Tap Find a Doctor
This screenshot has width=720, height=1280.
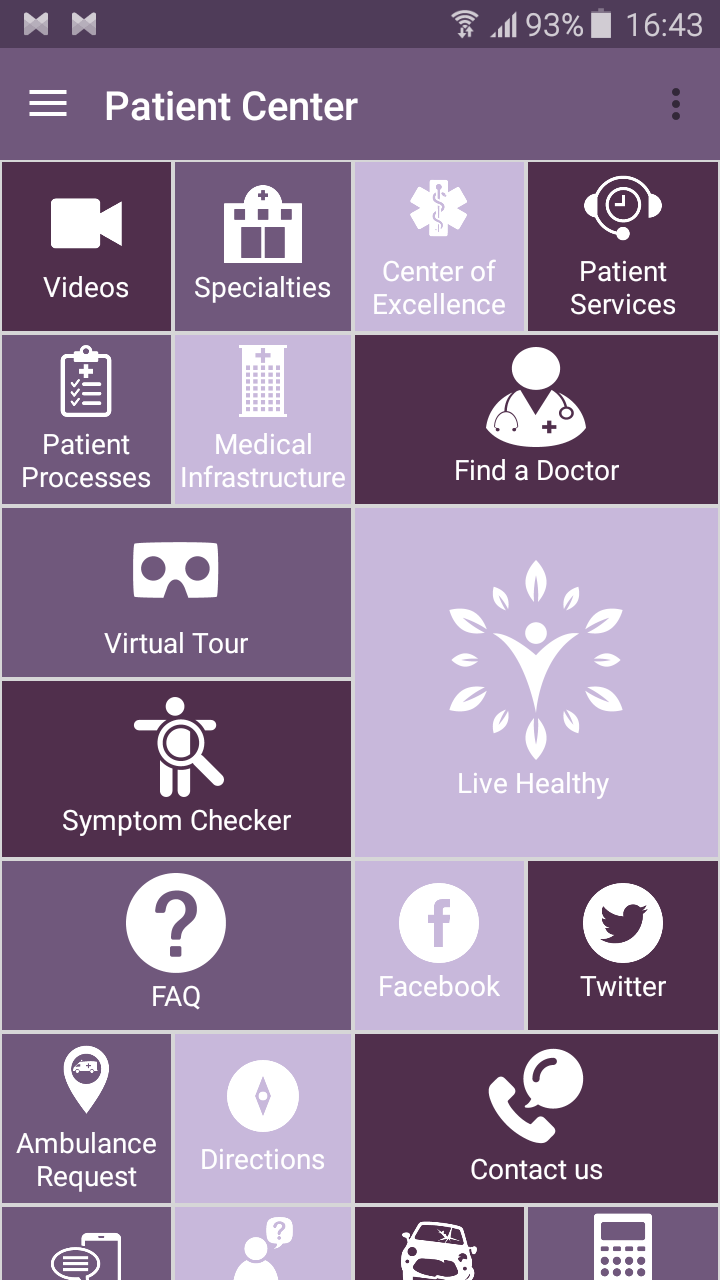(x=537, y=419)
